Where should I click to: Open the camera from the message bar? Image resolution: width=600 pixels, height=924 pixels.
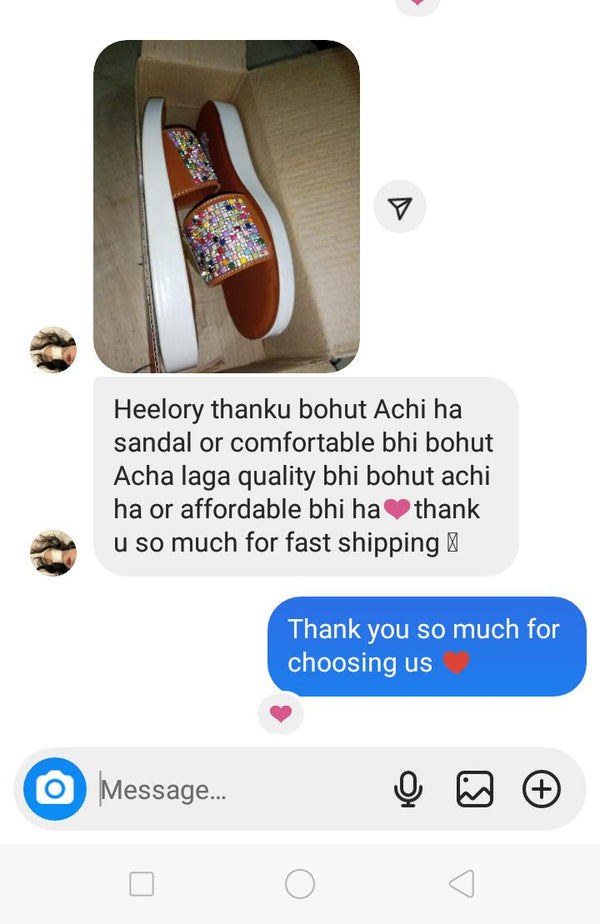click(55, 789)
